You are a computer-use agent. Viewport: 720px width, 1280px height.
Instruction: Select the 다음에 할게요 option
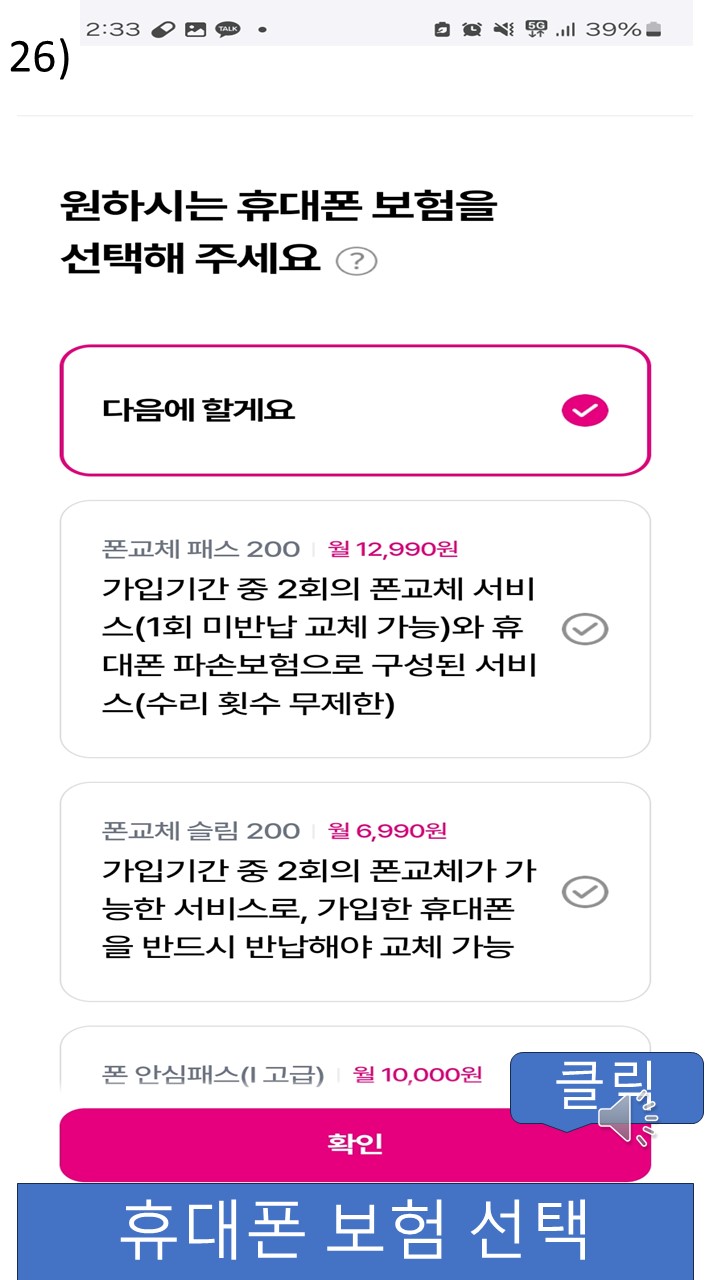[x=355, y=410]
